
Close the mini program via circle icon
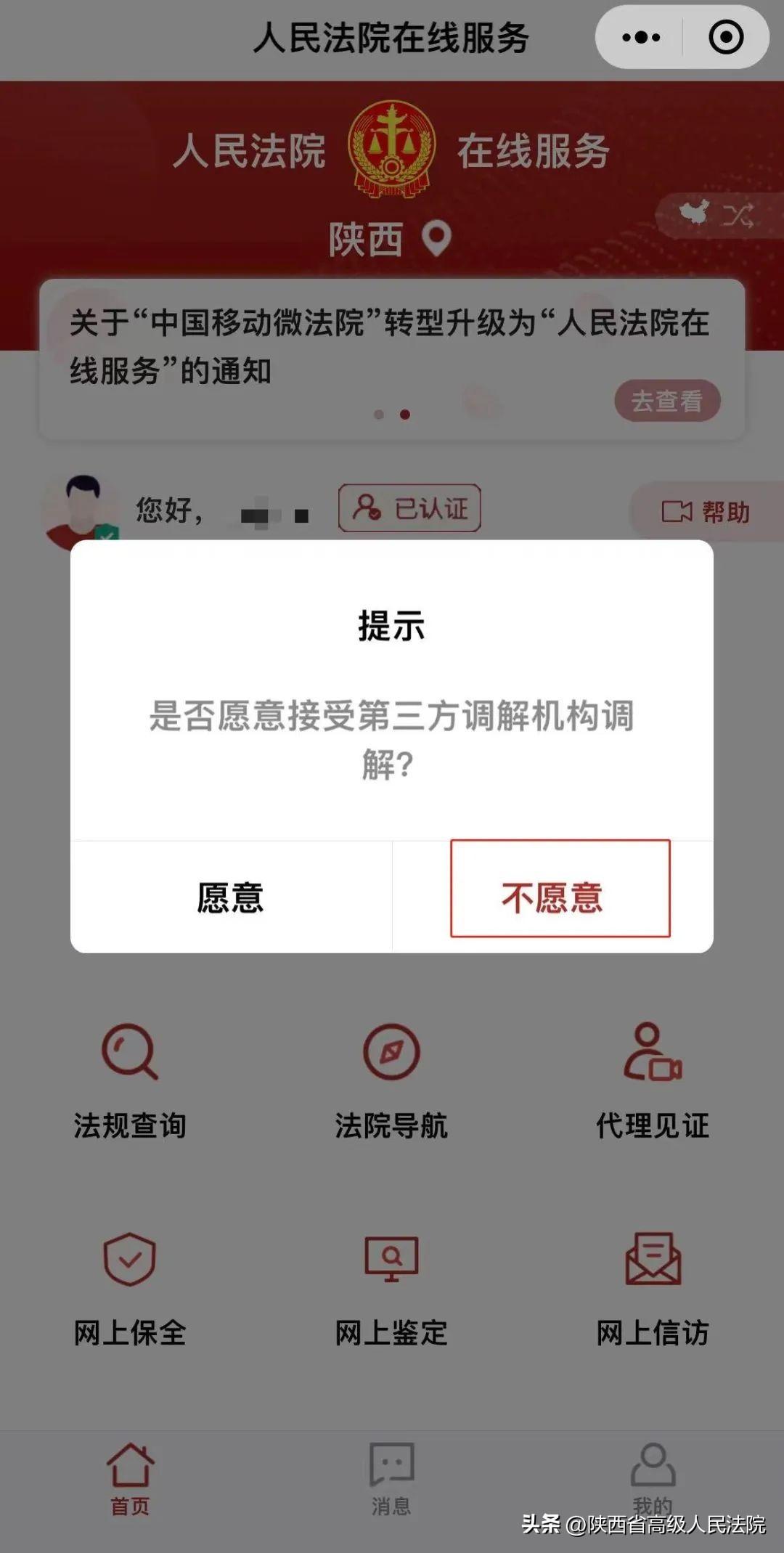[725, 38]
